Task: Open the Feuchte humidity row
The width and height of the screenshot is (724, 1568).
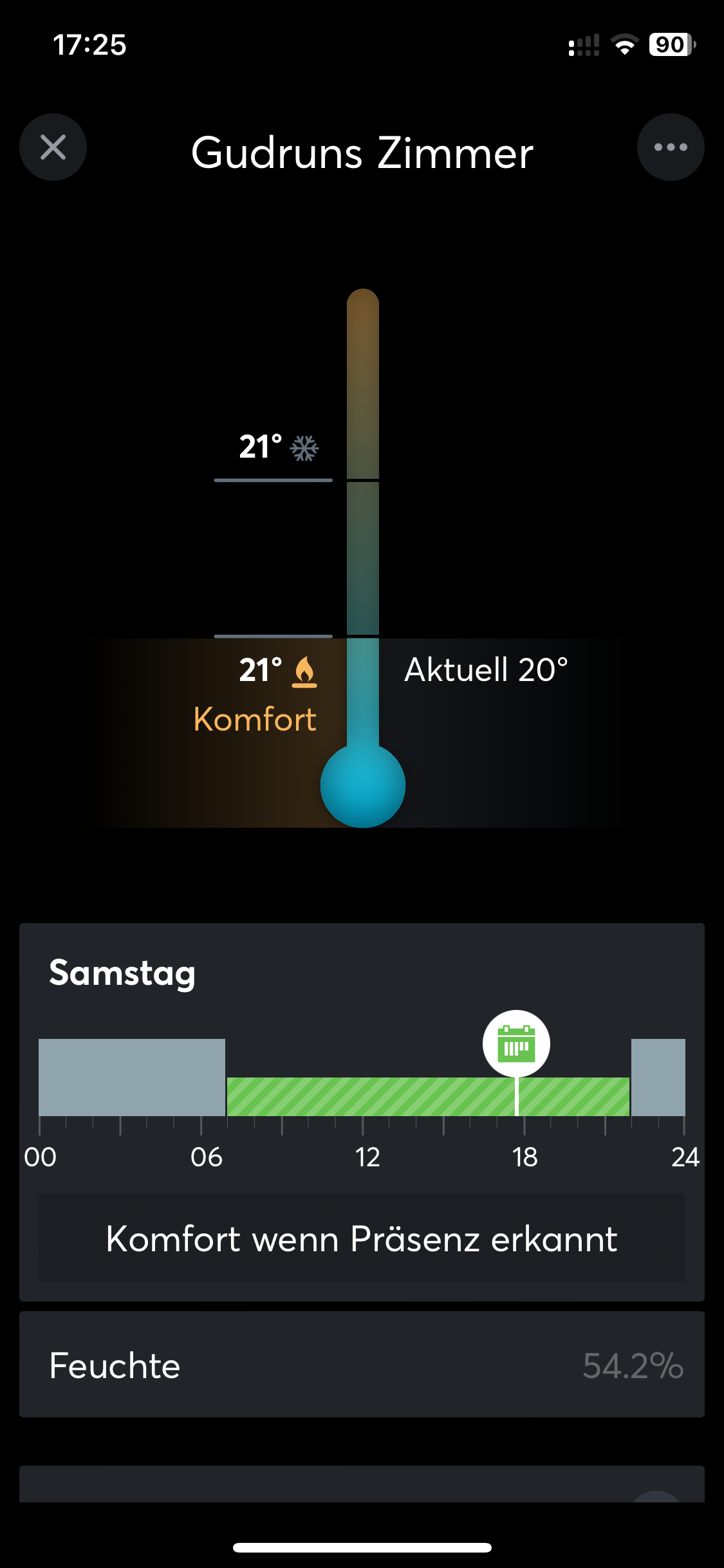Action: tap(362, 1365)
